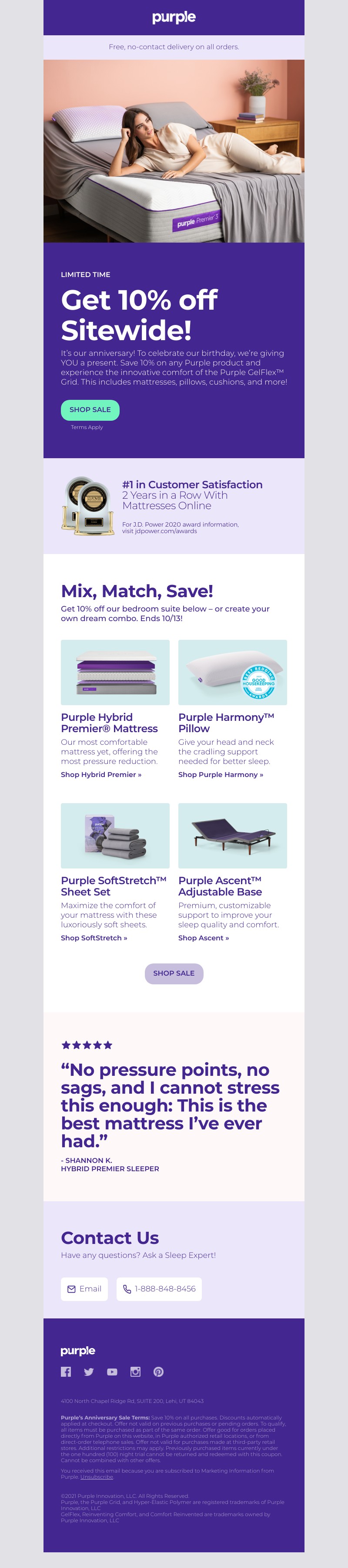Open Purple's Twitter profile
This screenshot has height=1568, width=348.
[89, 1372]
